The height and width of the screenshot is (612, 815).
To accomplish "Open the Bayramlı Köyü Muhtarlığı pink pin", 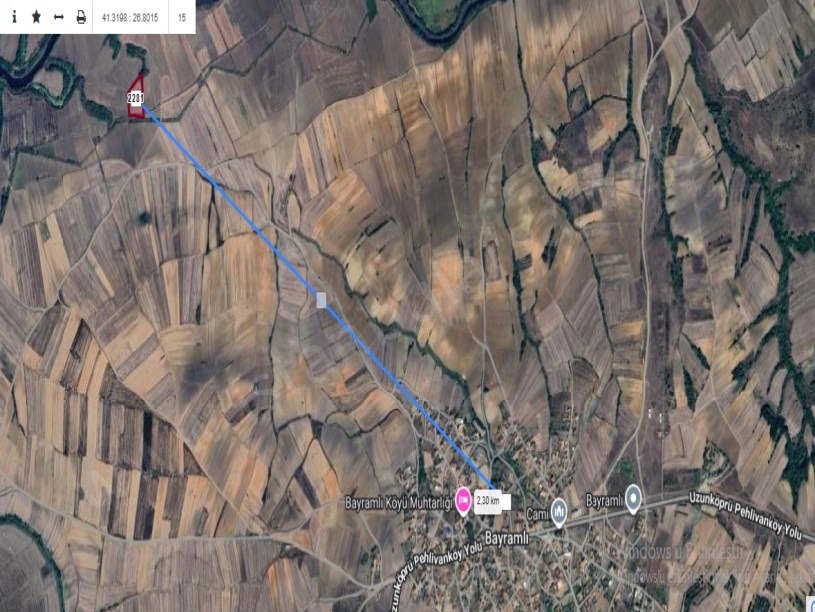I will point(464,499).
